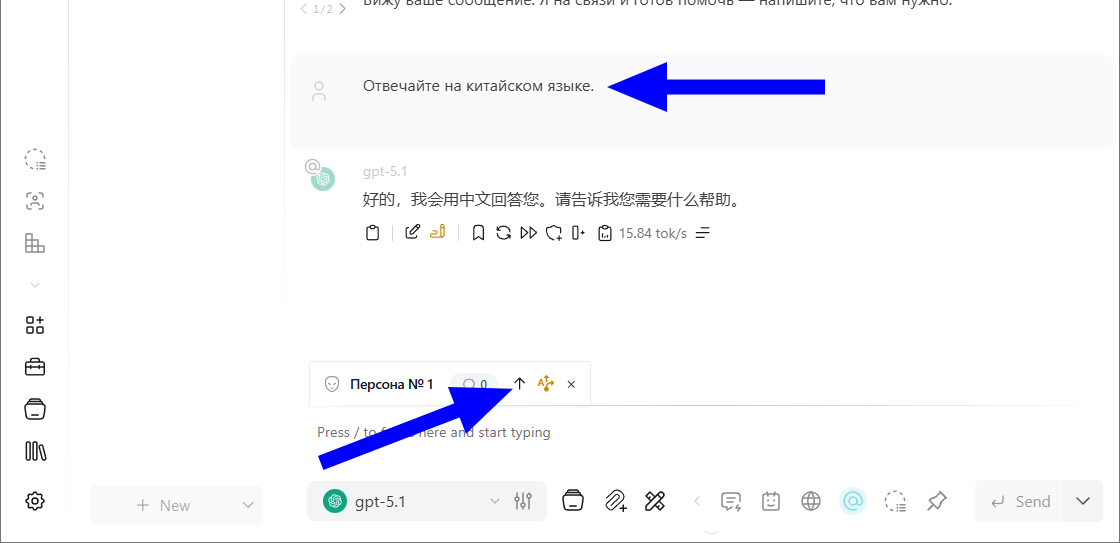Start a new chat with the New button
The width and height of the screenshot is (1120, 543).
163,505
